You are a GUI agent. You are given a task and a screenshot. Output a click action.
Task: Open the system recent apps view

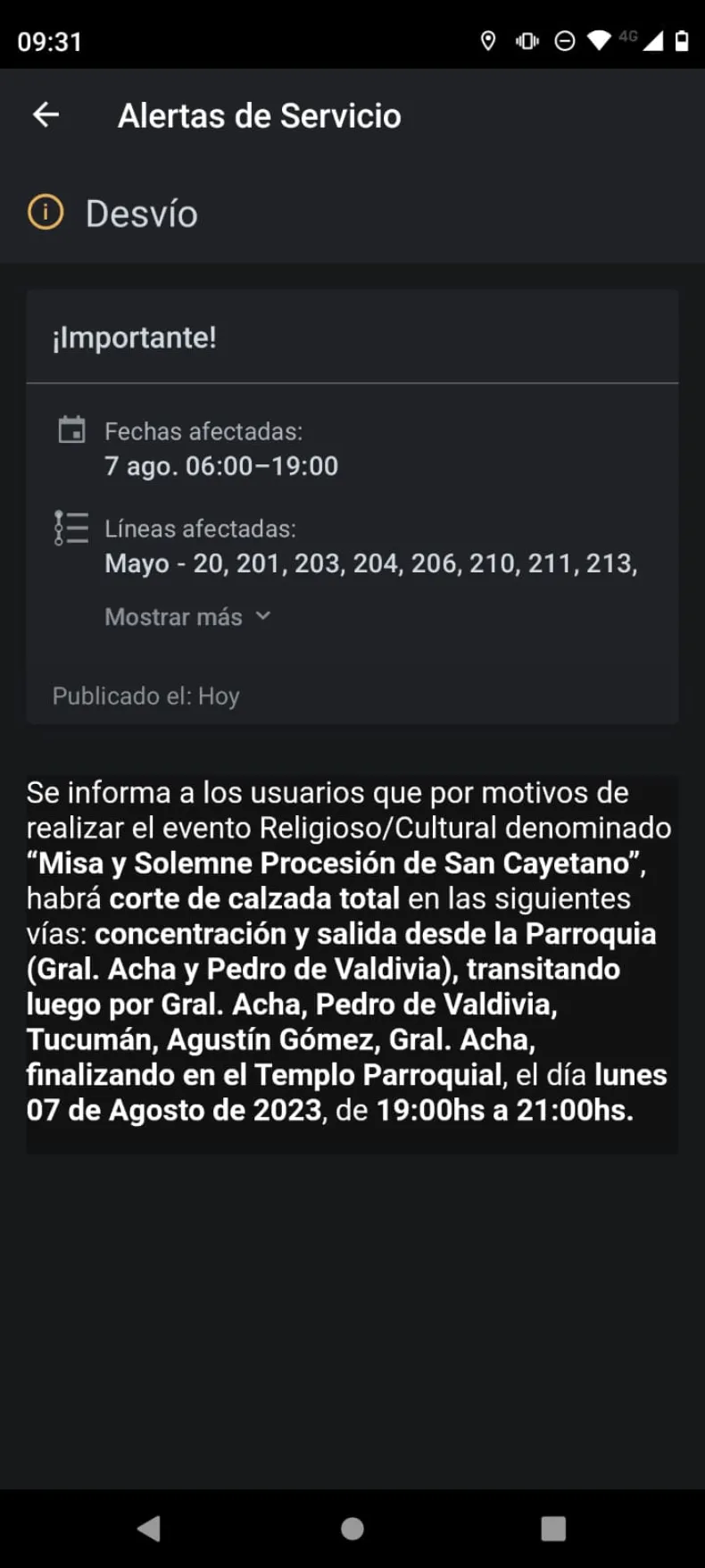point(553,1528)
